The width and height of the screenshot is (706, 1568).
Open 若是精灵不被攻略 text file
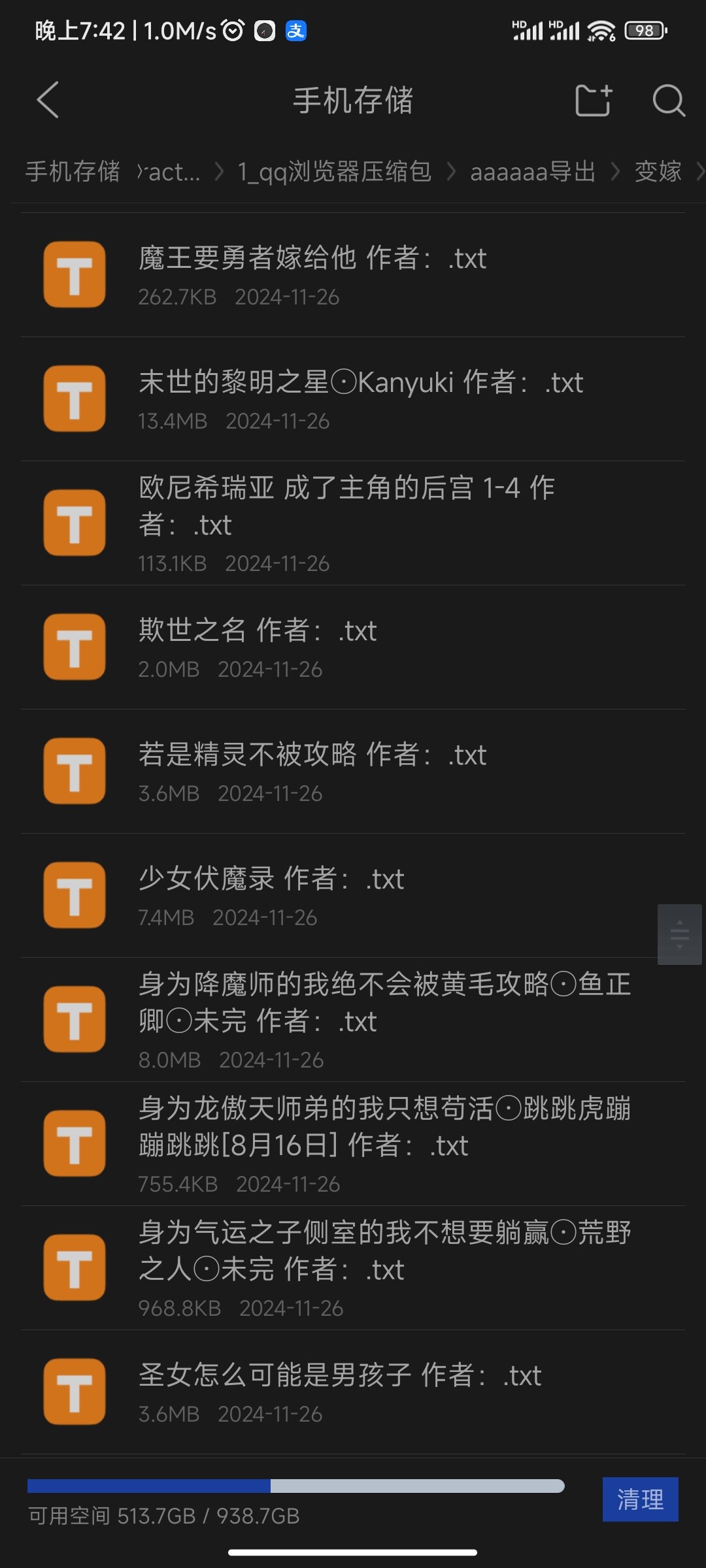[x=353, y=772]
